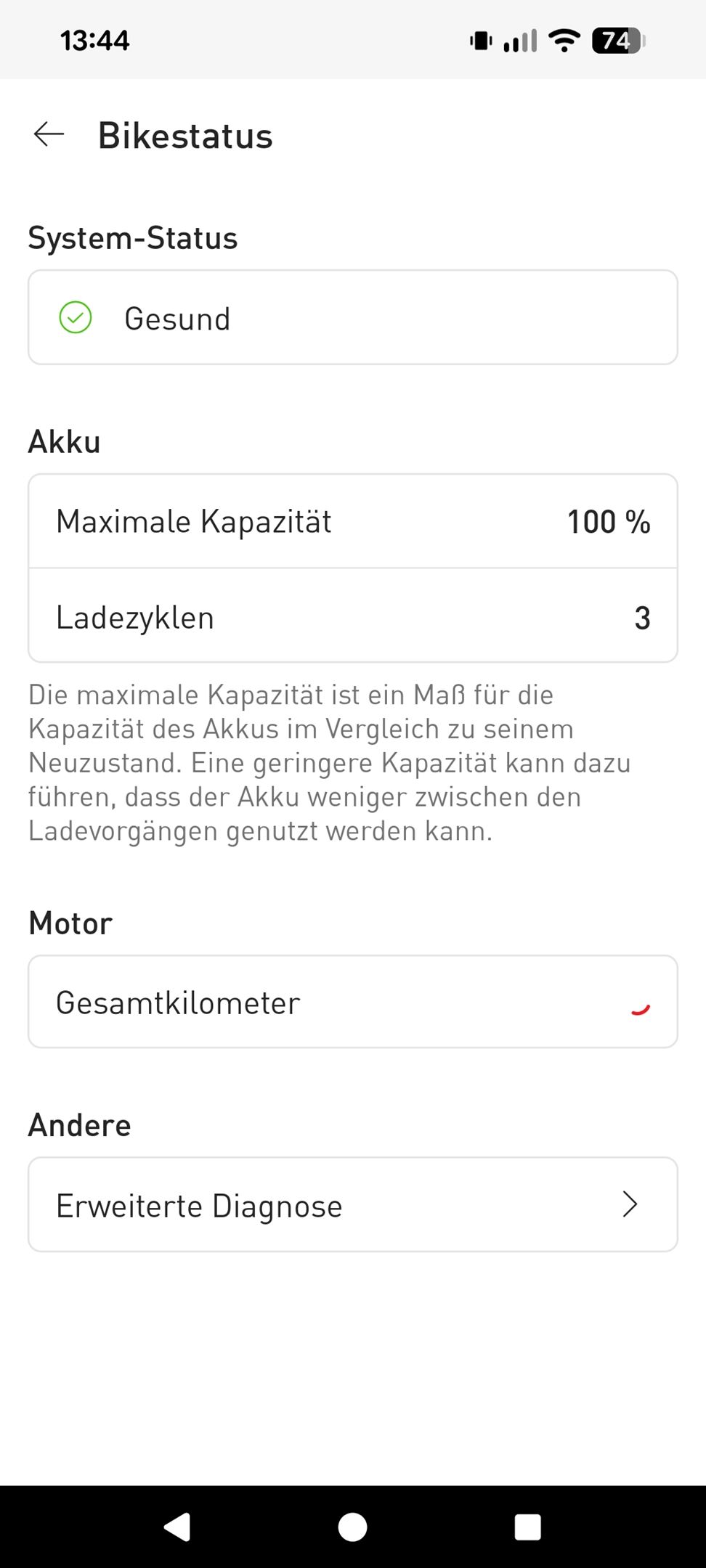Open Erweiterte Diagnose
The image size is (706, 1568).
tap(353, 1205)
